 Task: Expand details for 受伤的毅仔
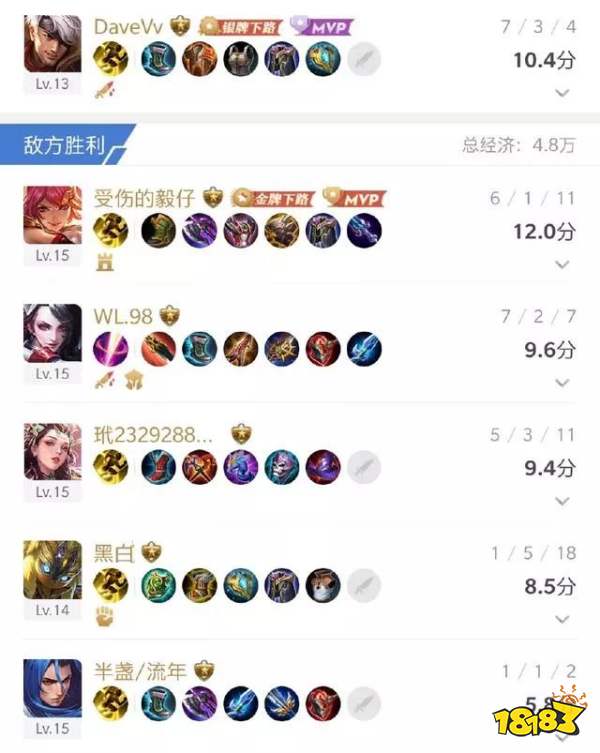click(562, 265)
